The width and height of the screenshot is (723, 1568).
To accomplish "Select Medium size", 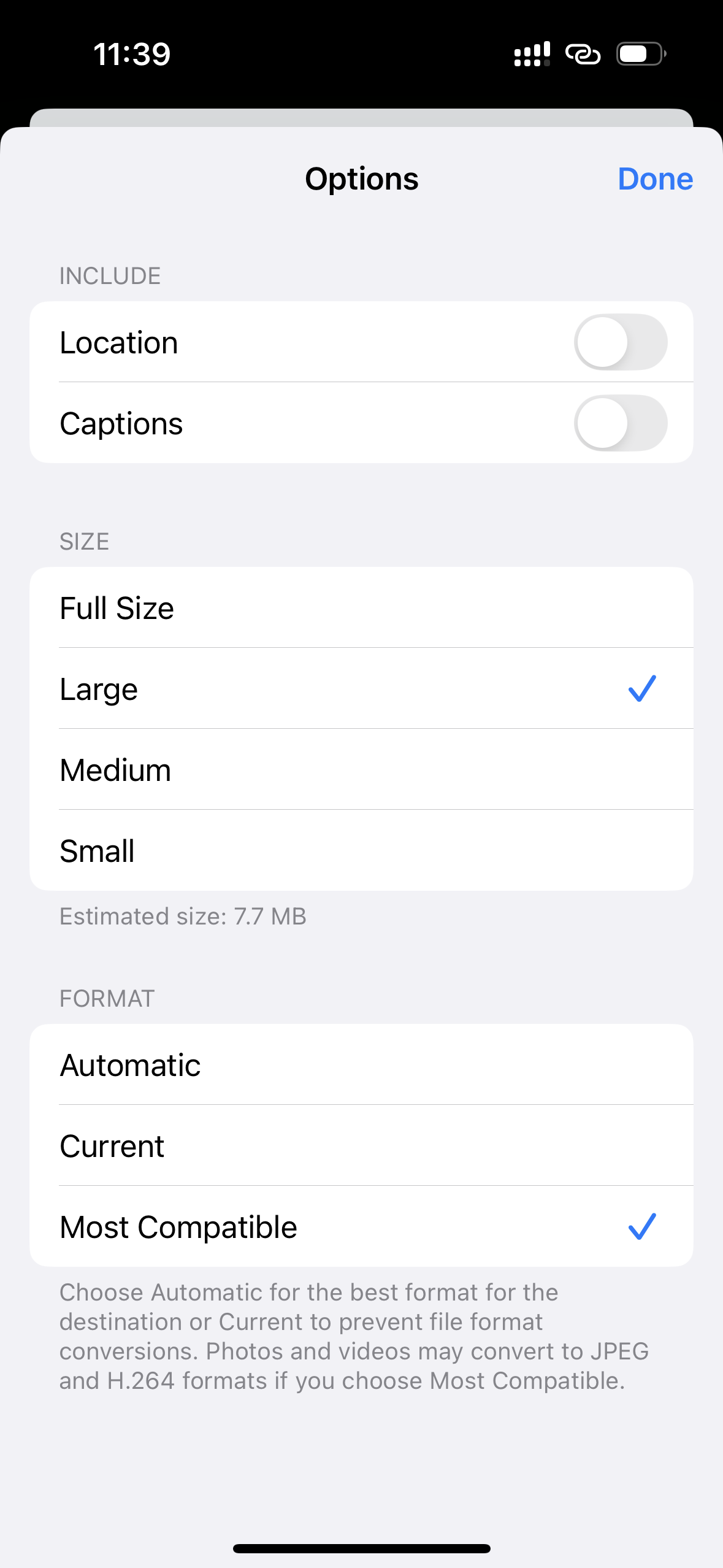I will pos(361,769).
